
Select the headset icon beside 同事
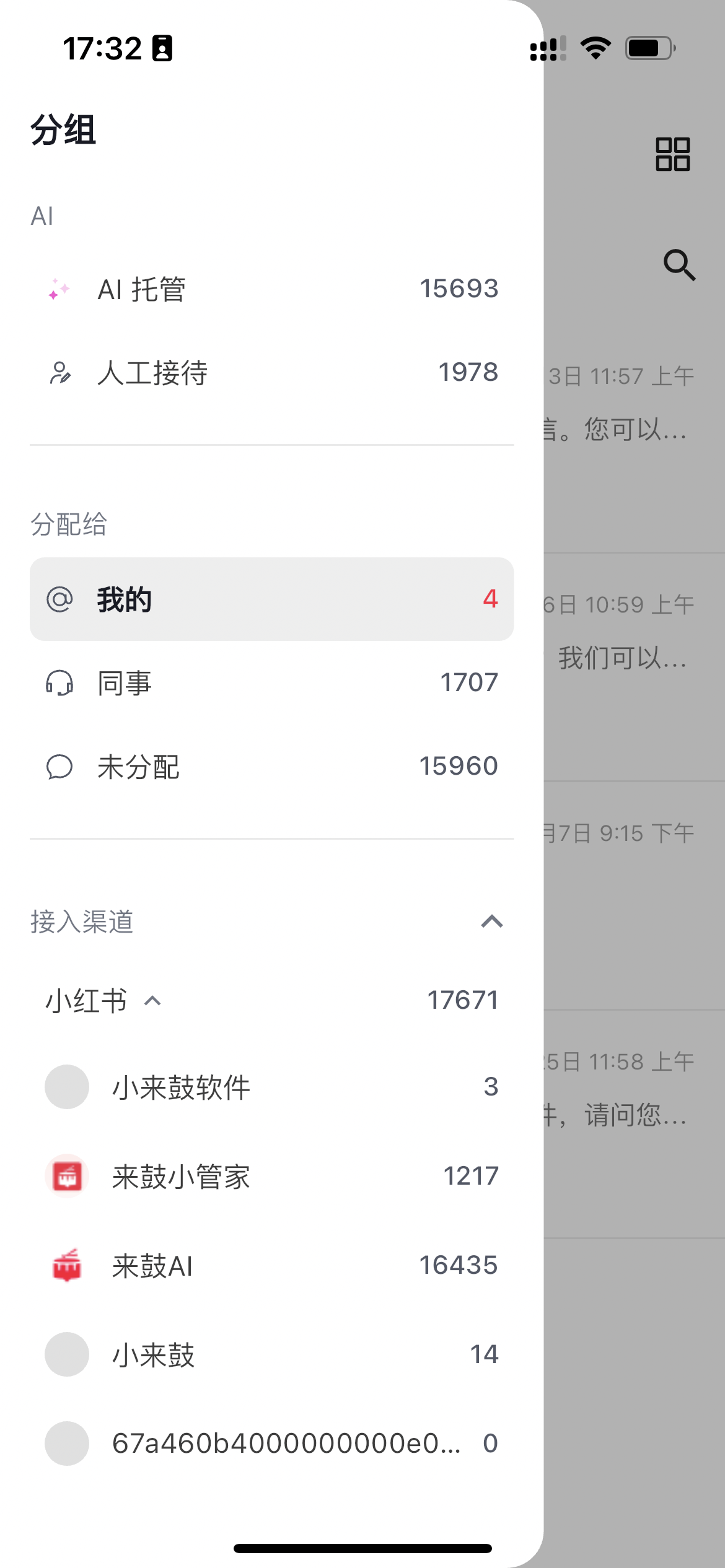(x=60, y=683)
